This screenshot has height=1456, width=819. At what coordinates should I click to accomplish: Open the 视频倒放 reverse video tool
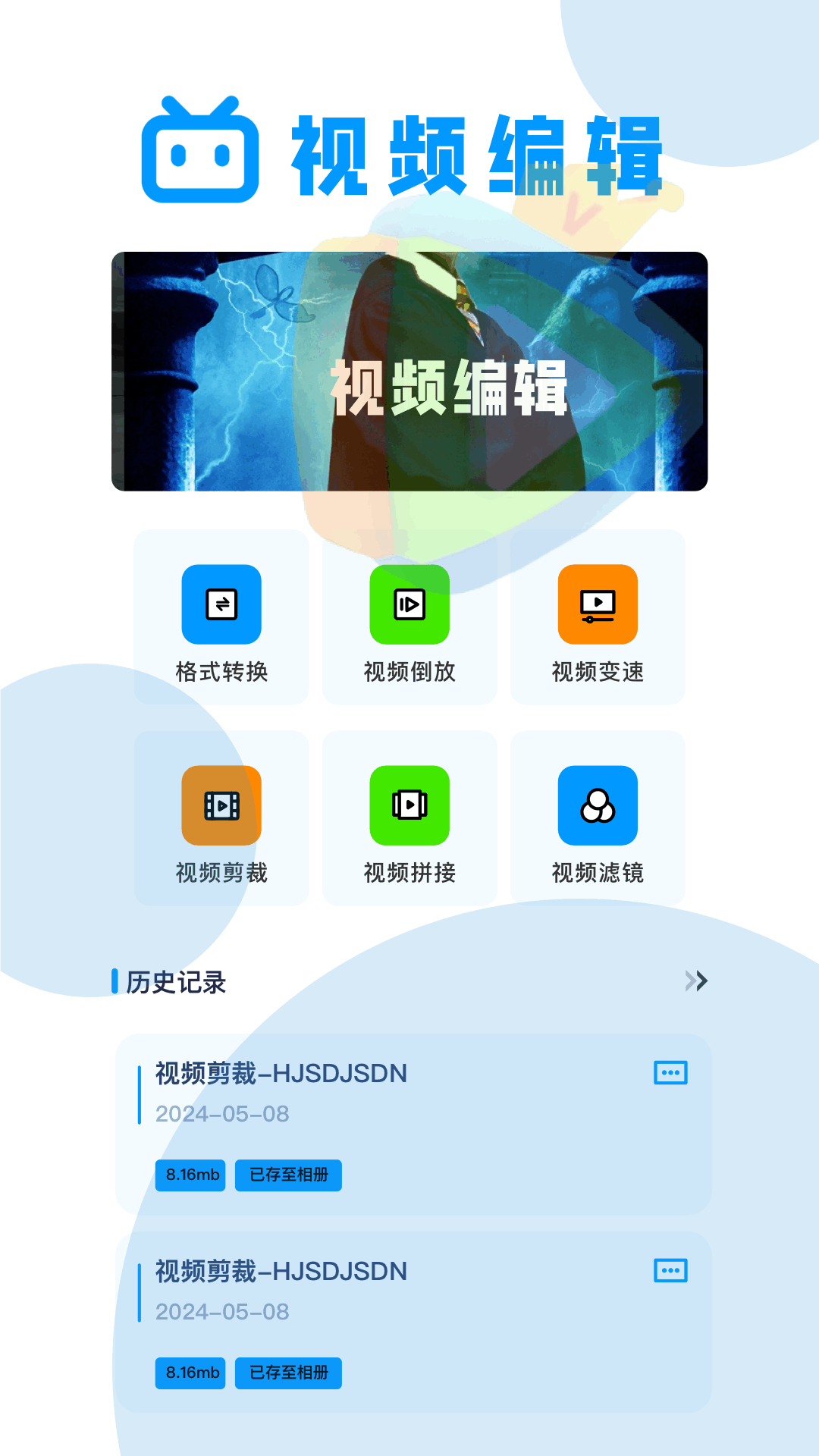pos(409,617)
